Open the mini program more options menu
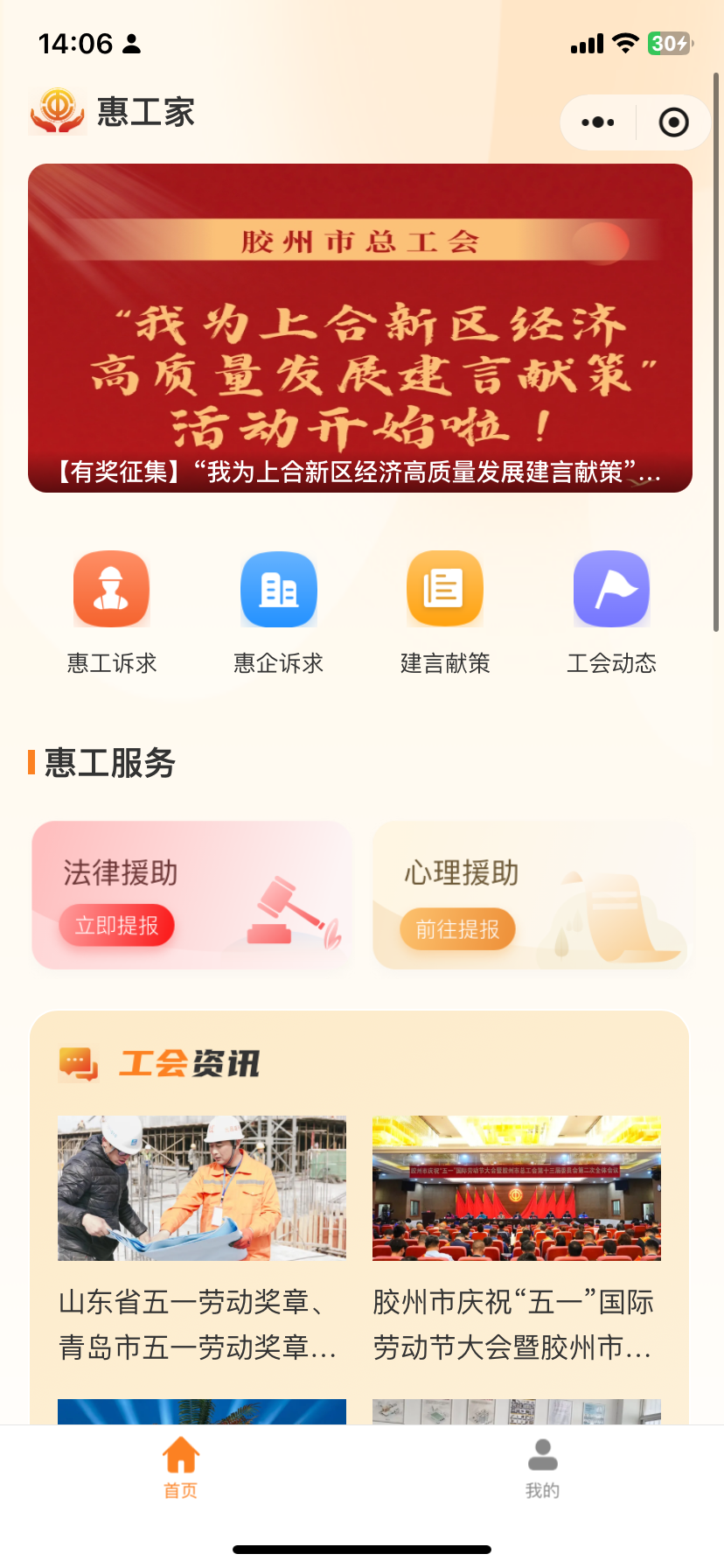 click(598, 122)
